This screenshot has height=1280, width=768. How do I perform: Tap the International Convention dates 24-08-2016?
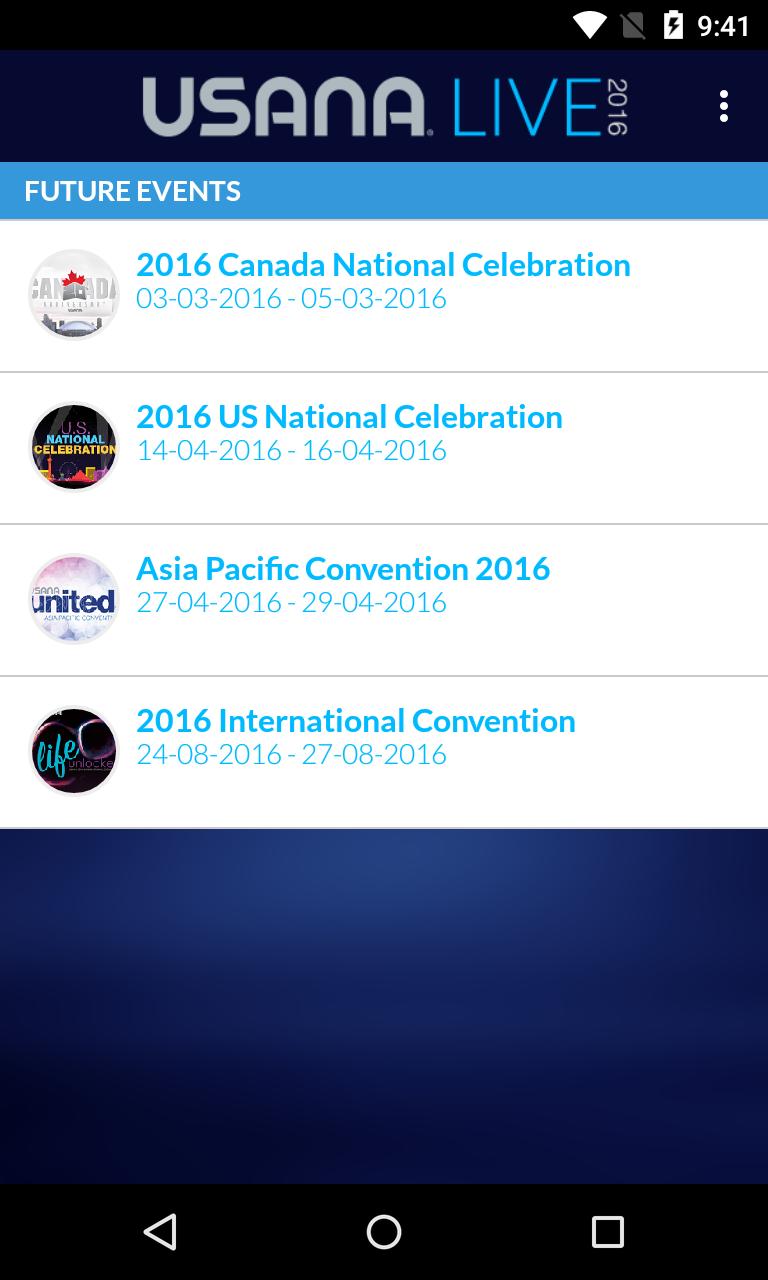point(290,754)
